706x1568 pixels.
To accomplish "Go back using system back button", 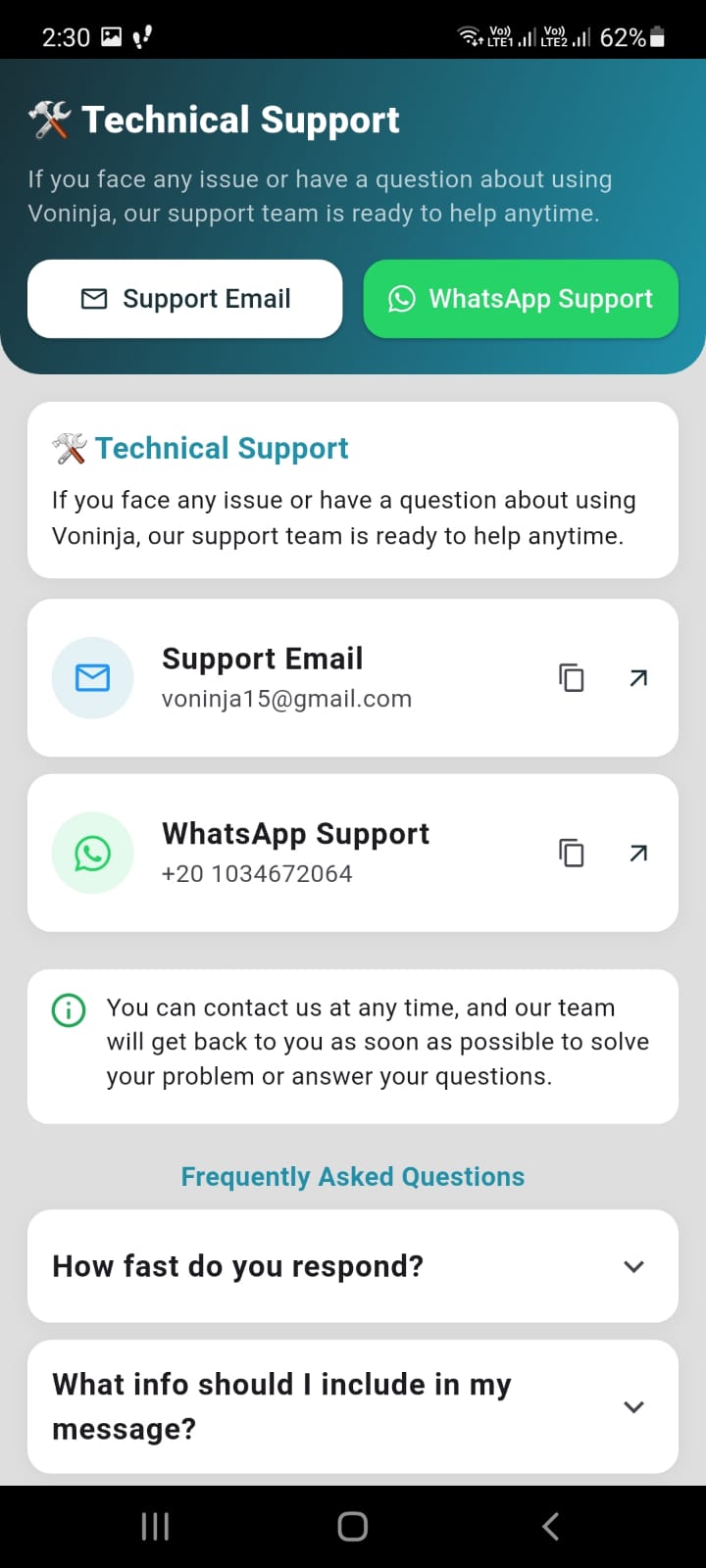I will click(x=550, y=1526).
